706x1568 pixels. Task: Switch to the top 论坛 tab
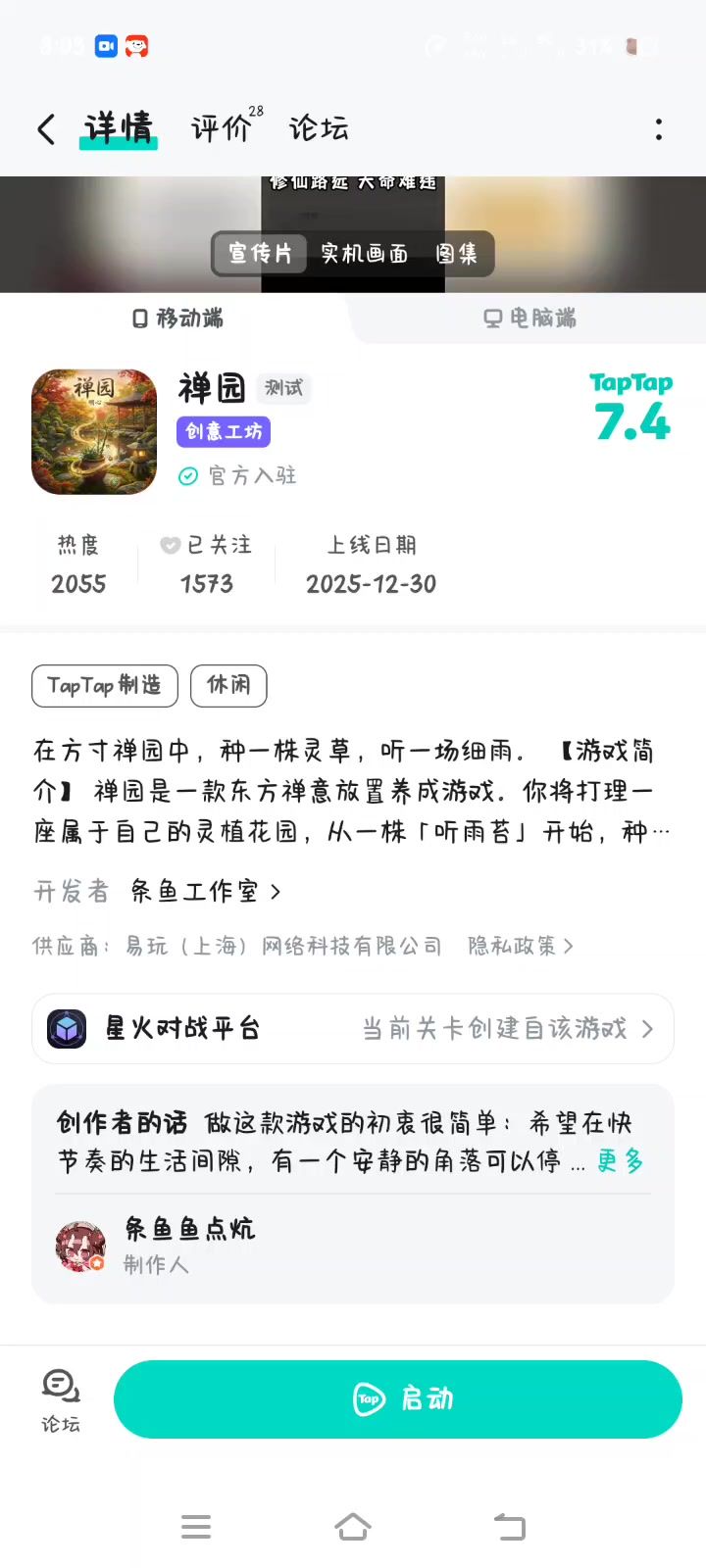click(319, 128)
